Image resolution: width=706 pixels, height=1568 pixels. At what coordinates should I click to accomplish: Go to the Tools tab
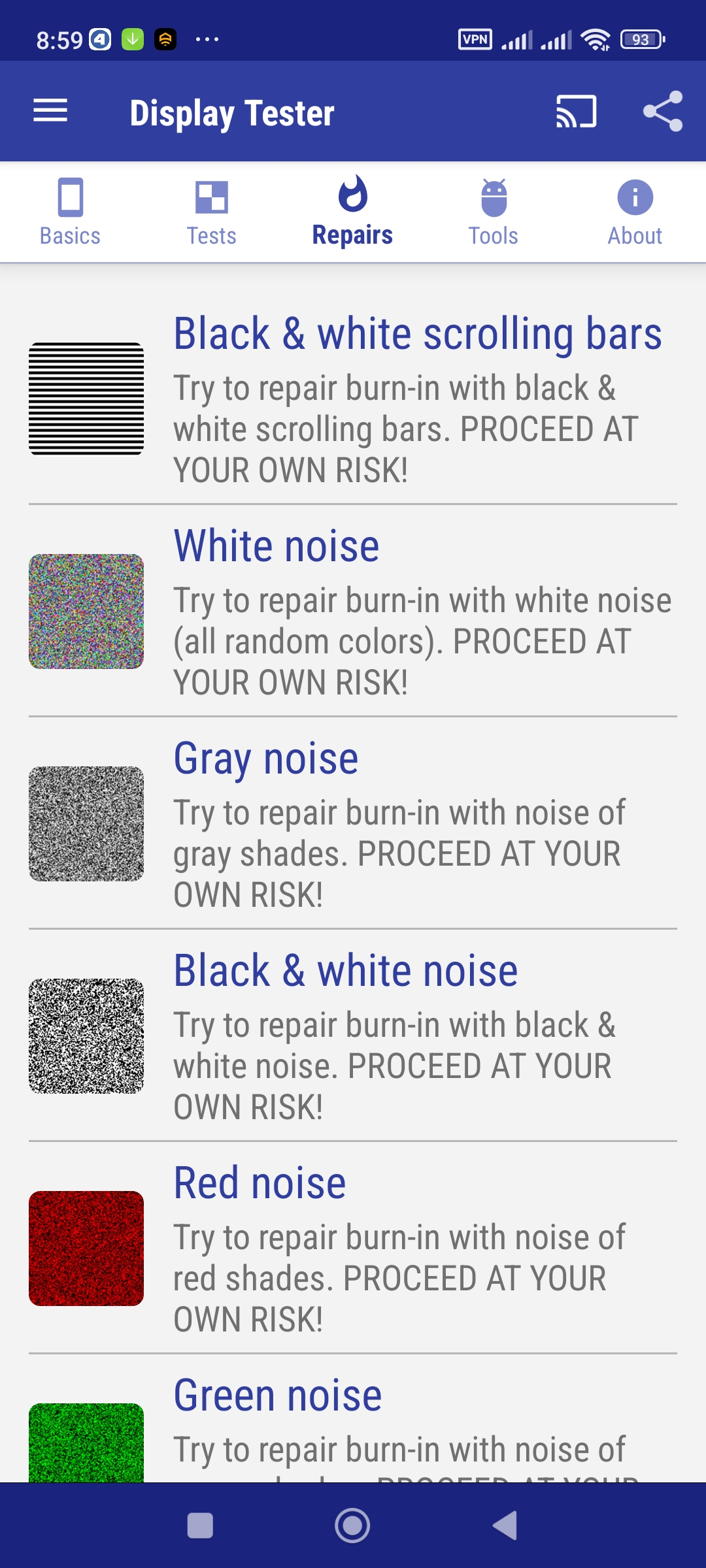pos(494,212)
